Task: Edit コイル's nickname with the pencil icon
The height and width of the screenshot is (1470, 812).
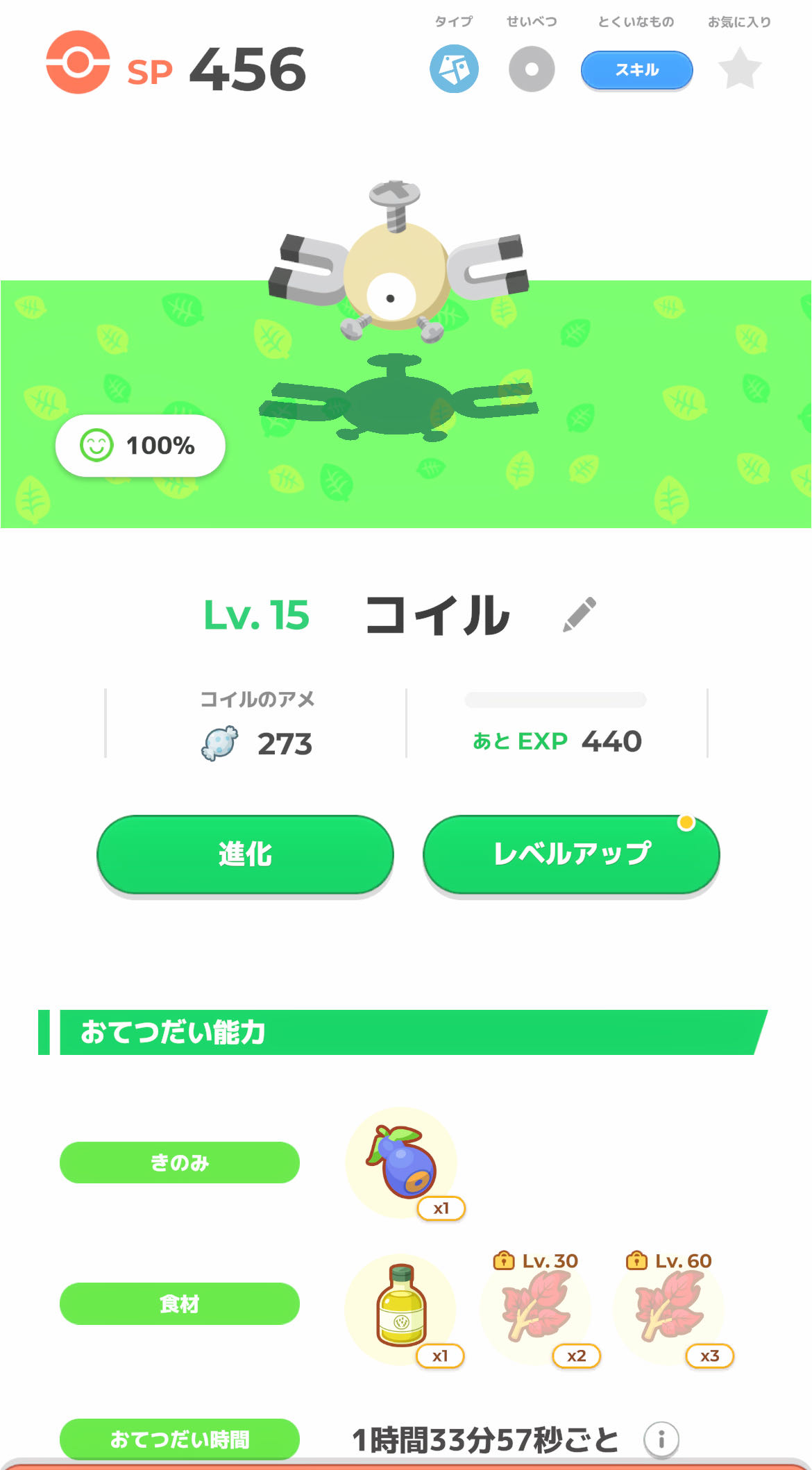Action: click(579, 615)
